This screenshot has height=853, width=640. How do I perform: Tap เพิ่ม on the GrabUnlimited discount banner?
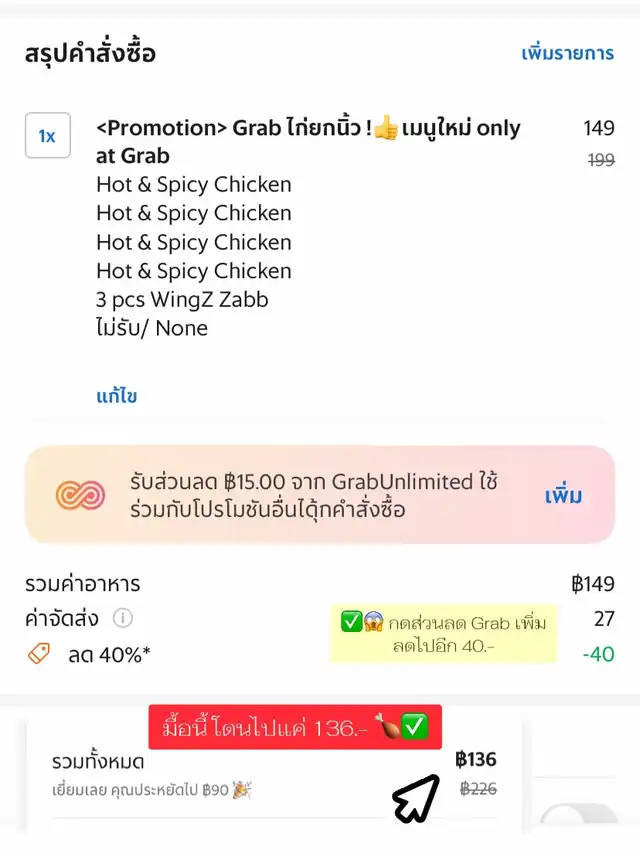[563, 496]
